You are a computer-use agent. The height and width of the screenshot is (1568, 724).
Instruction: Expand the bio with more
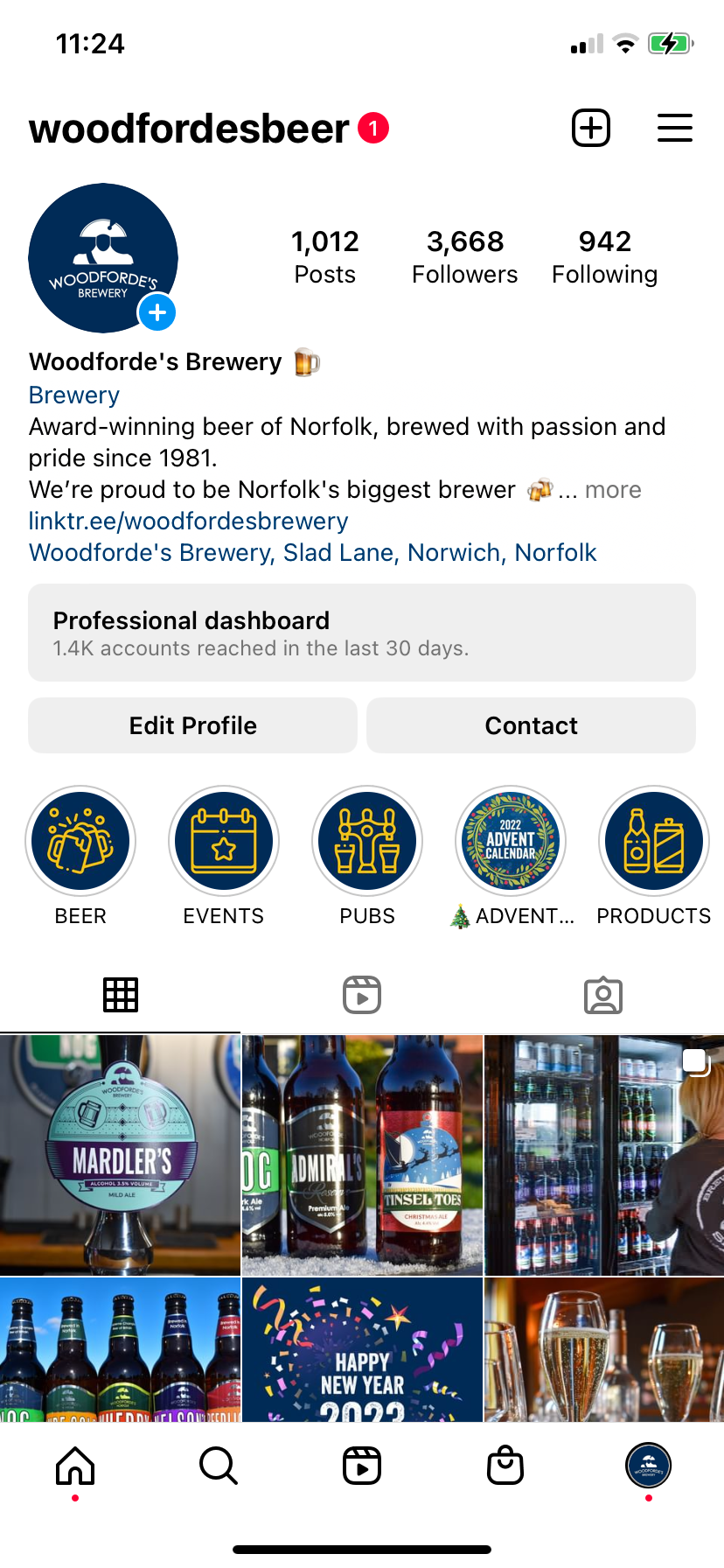612,490
